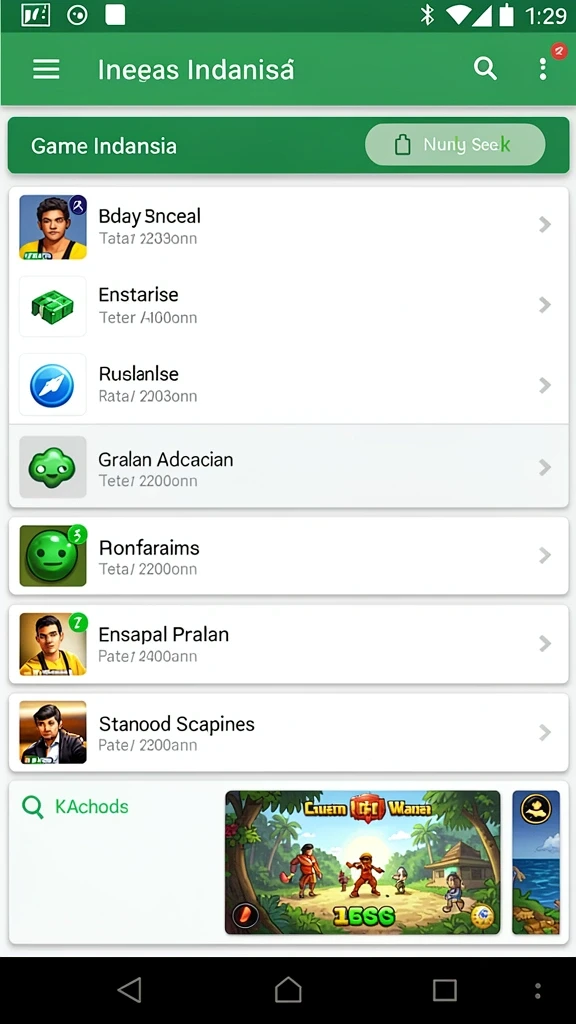This screenshot has width=576, height=1024.
Task: Select the Ruslanlse entry
Action: pos(288,385)
